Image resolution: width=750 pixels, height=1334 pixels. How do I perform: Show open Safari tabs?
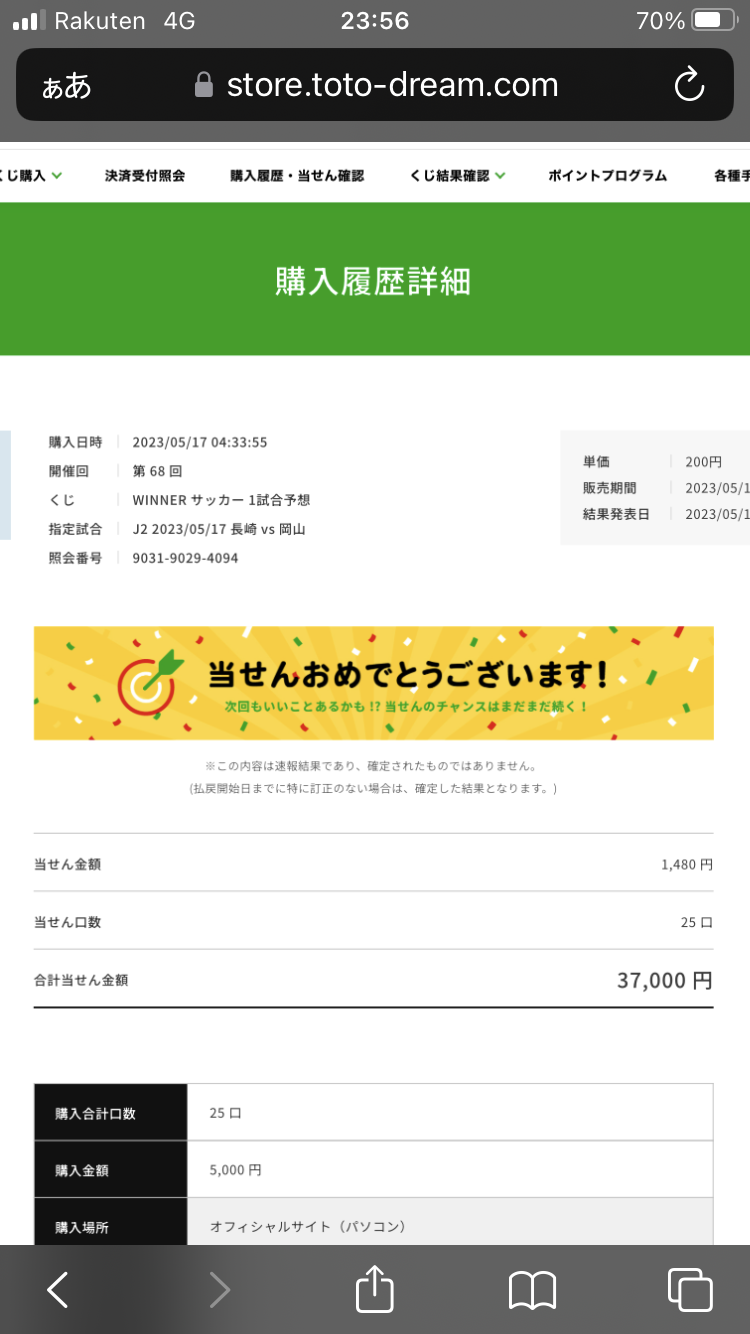(690, 1290)
